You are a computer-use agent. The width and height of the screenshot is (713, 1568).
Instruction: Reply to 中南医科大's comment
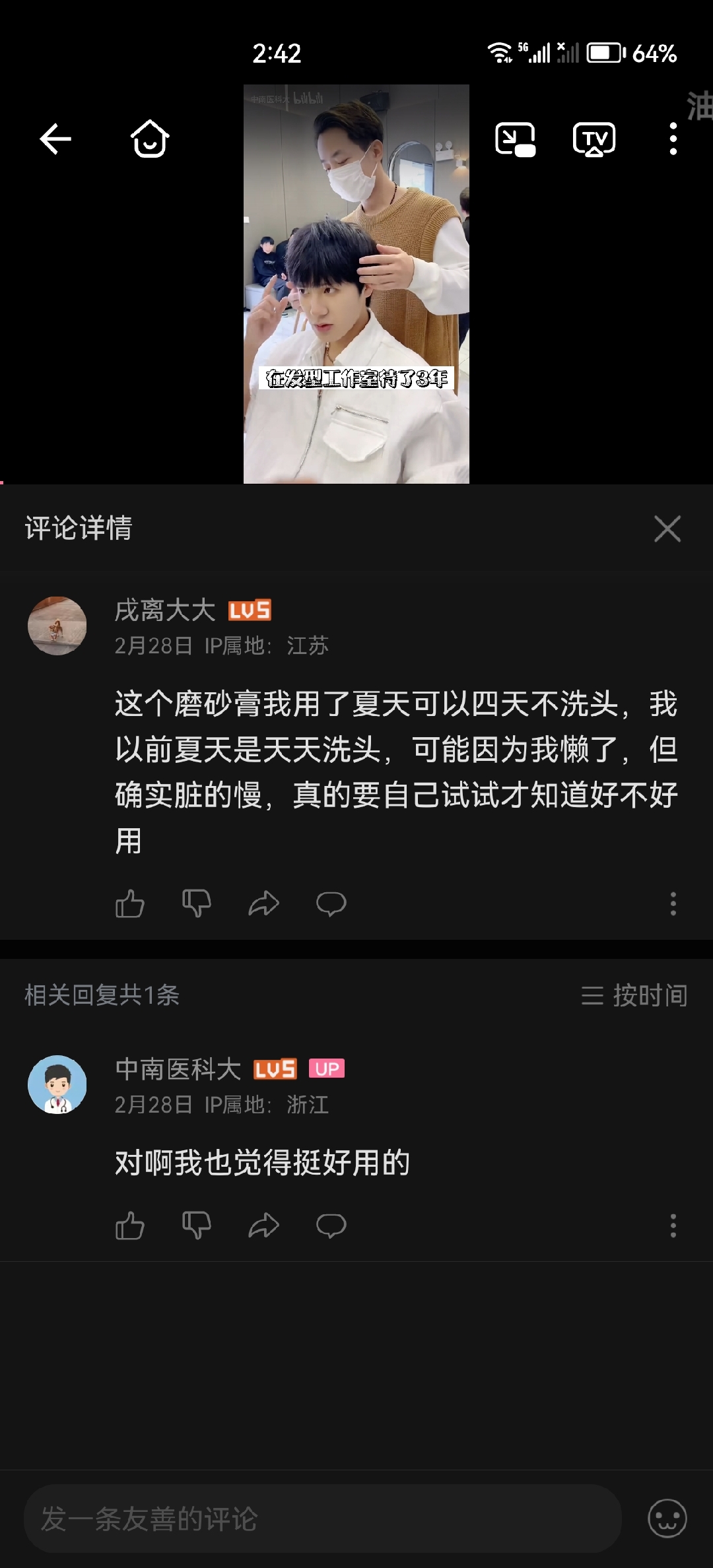pos(331,1225)
